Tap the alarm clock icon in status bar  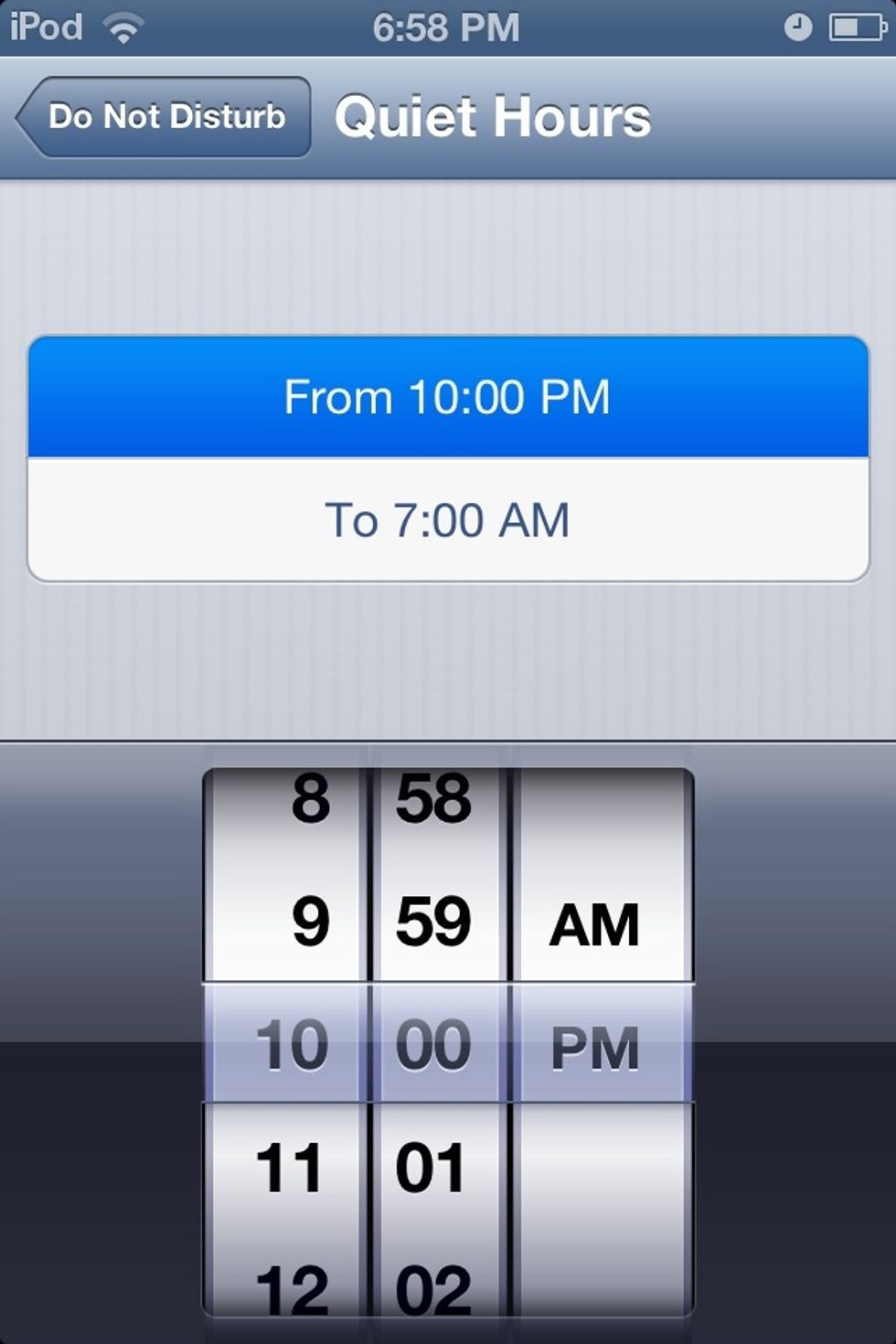point(797,26)
